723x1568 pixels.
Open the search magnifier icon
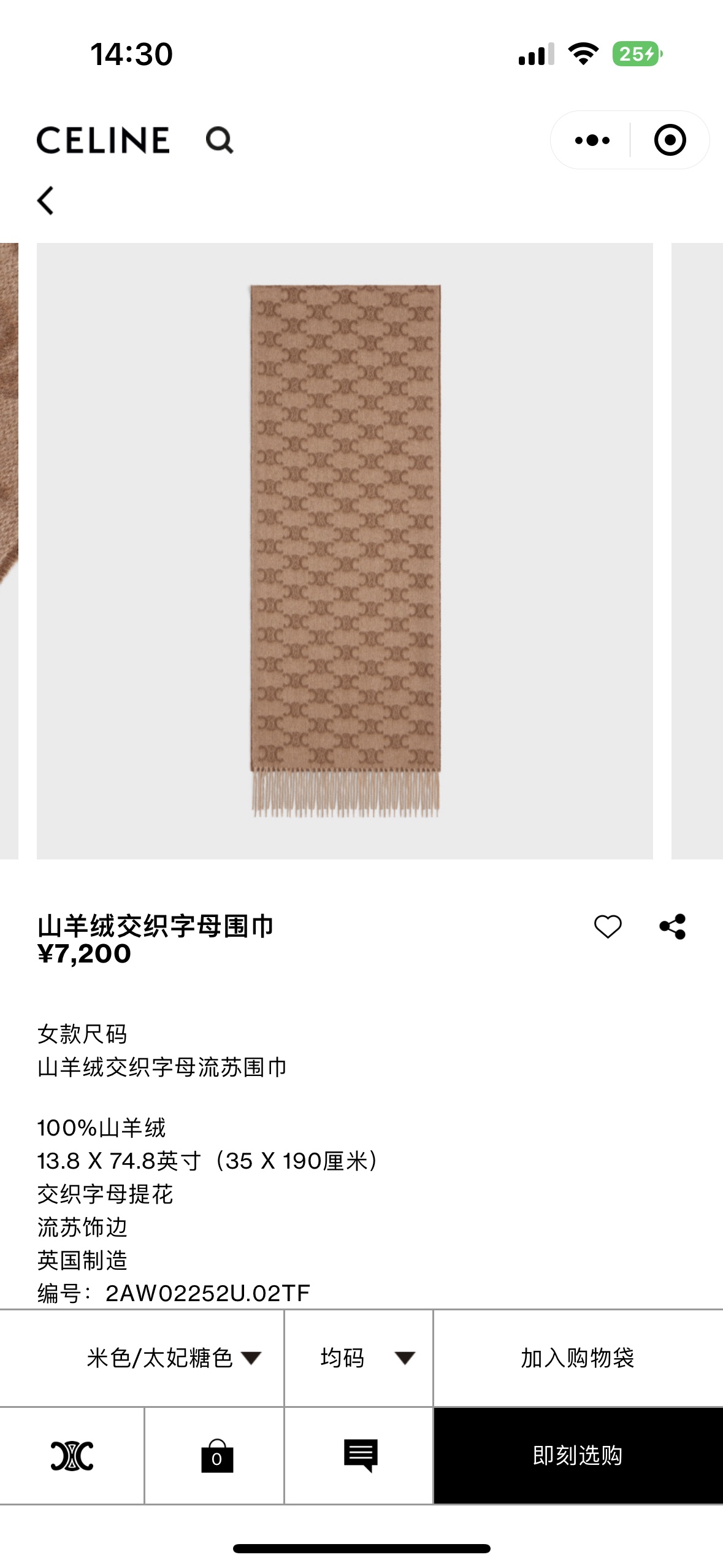[219, 140]
